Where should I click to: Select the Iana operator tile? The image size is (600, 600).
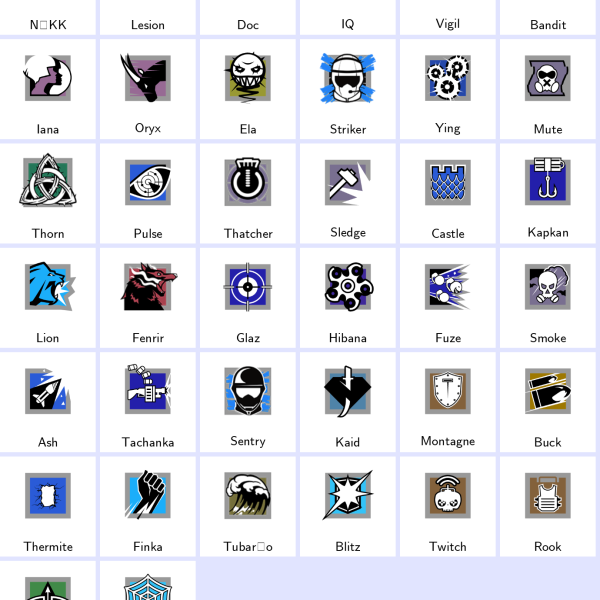tap(48, 88)
